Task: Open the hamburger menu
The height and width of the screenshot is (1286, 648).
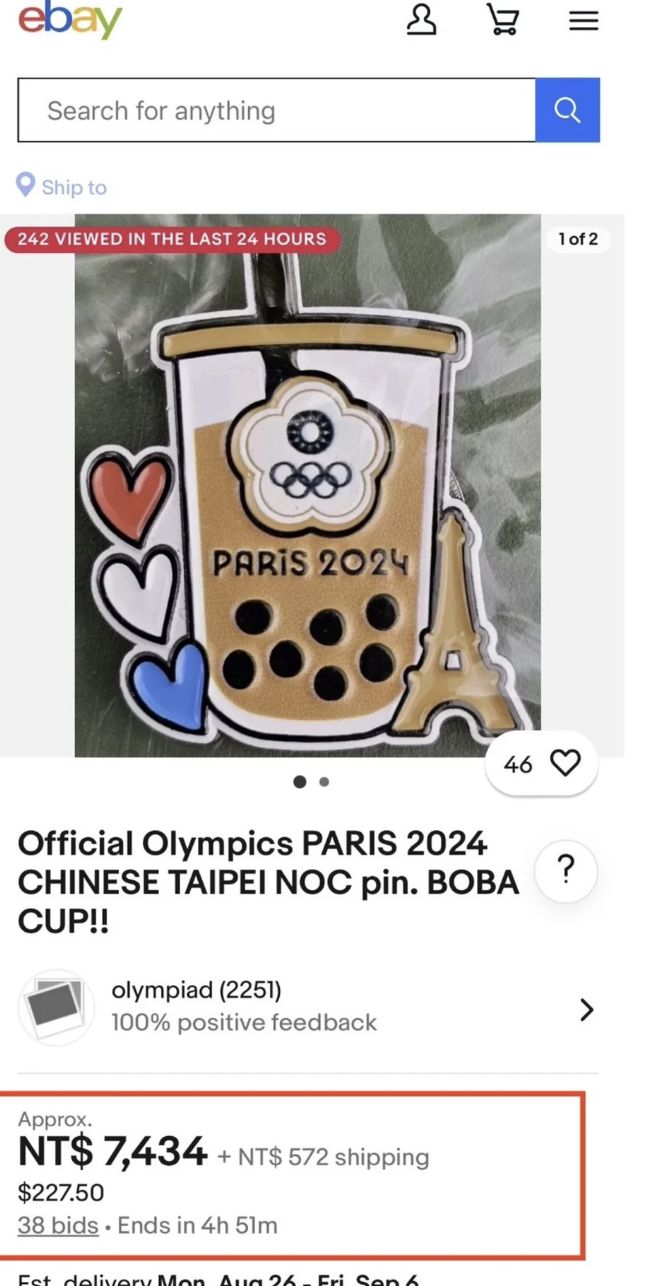Action: (583, 21)
